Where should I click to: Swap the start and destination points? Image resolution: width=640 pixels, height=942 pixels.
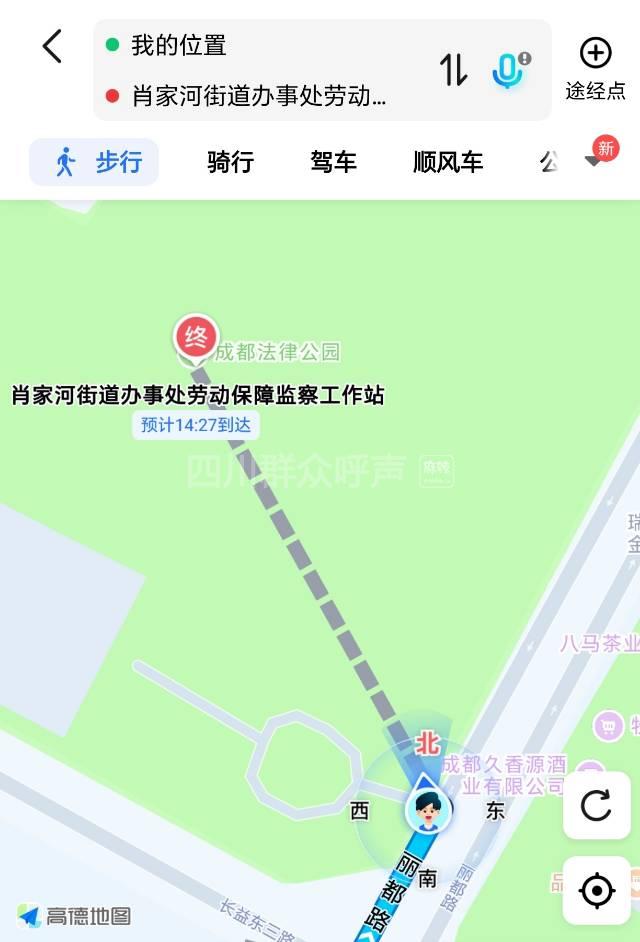tap(454, 70)
